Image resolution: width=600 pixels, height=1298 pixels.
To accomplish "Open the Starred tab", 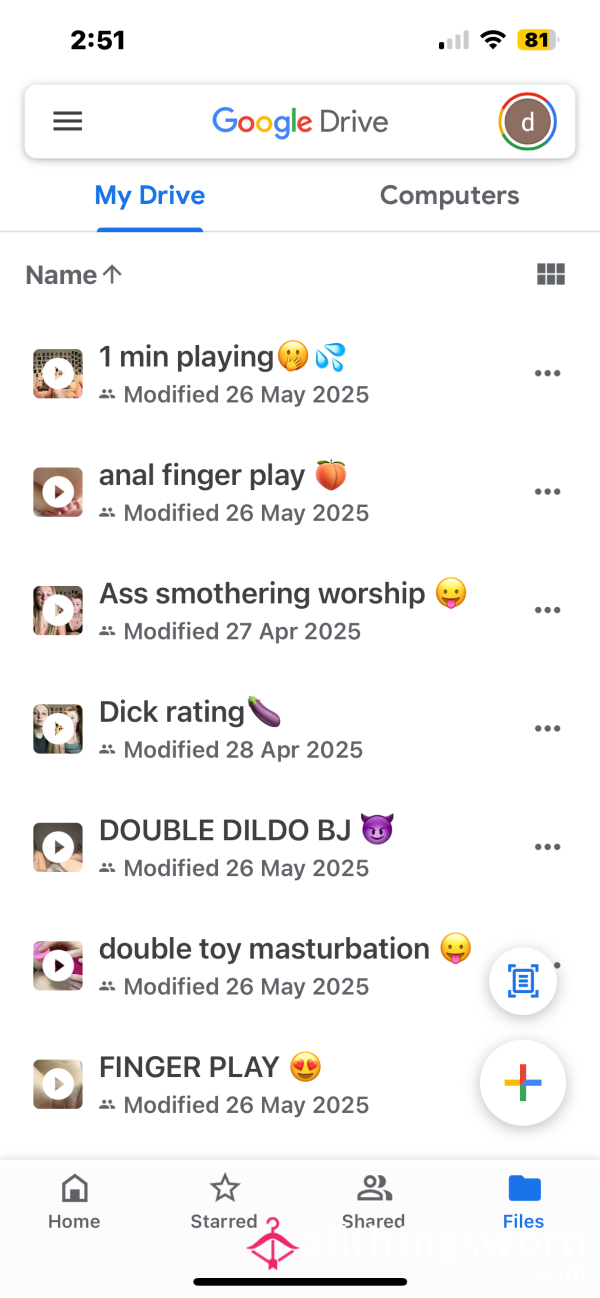I will coord(224,1202).
